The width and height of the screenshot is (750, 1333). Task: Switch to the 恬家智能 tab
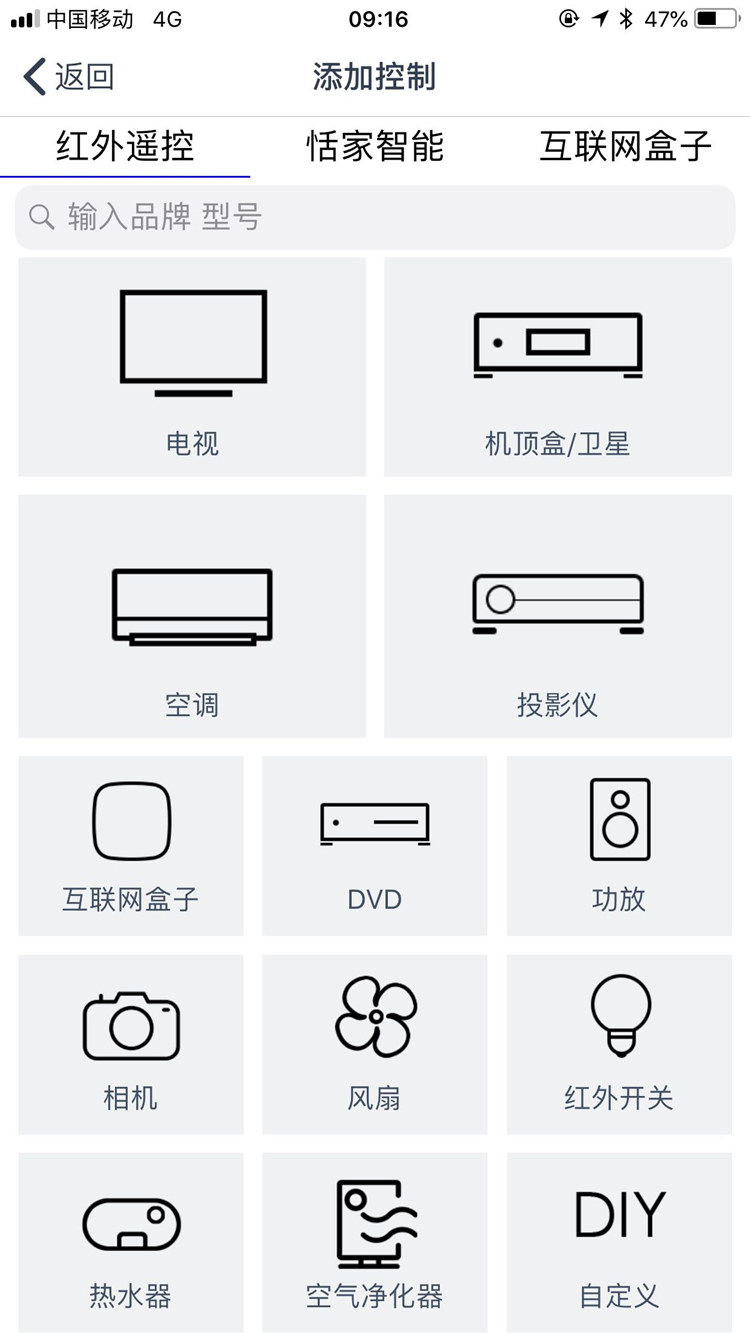pyautogui.click(x=375, y=147)
